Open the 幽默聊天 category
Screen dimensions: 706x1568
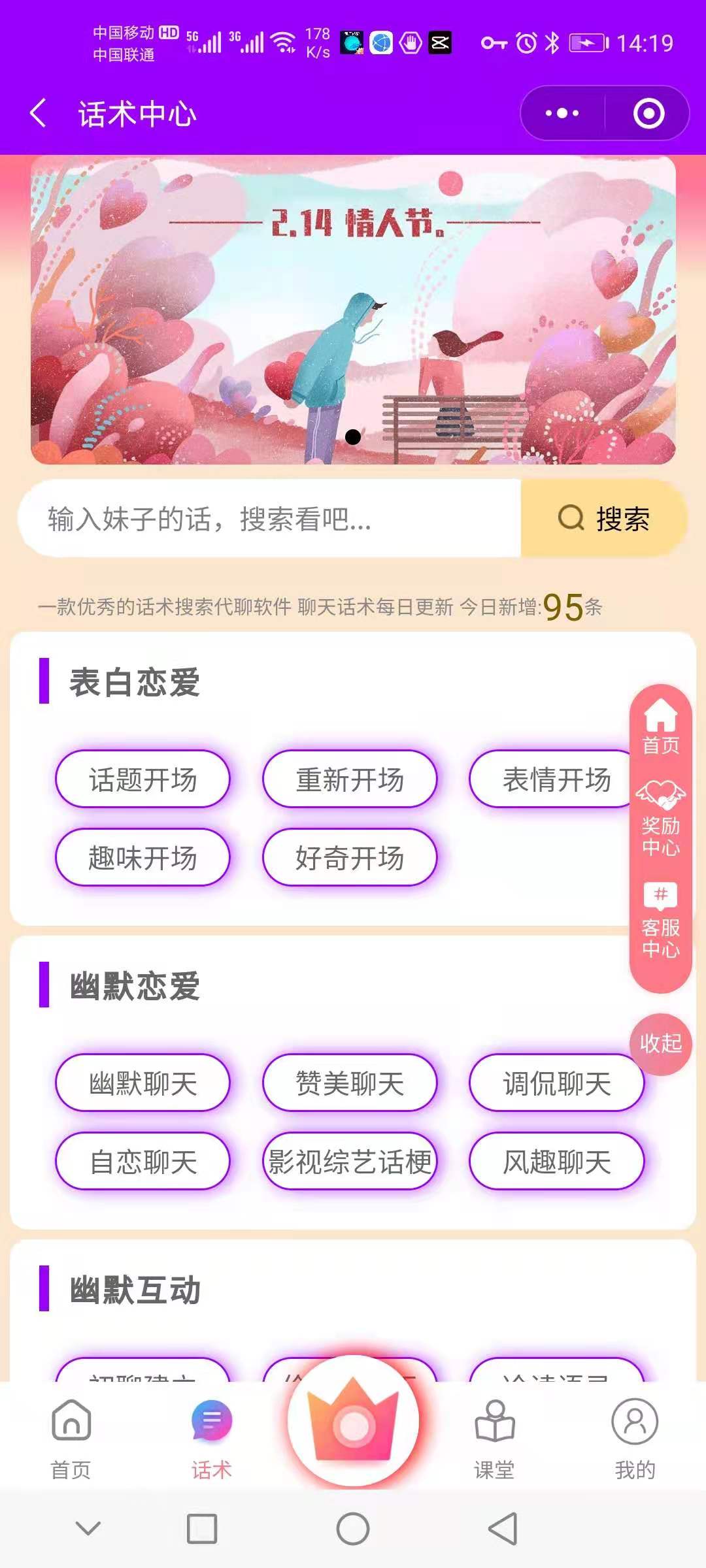tap(143, 1083)
